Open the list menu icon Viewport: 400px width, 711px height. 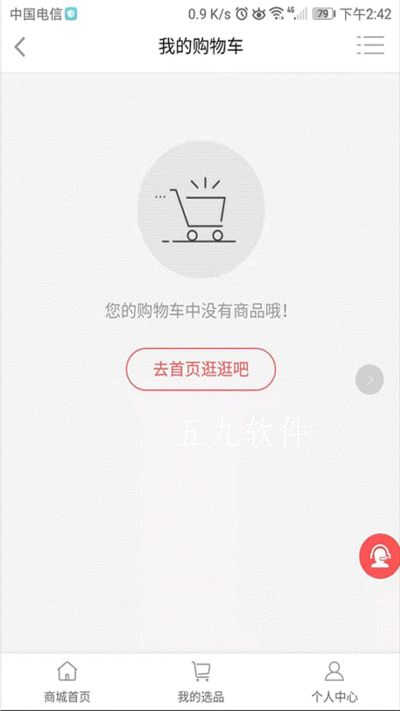pyautogui.click(x=371, y=45)
